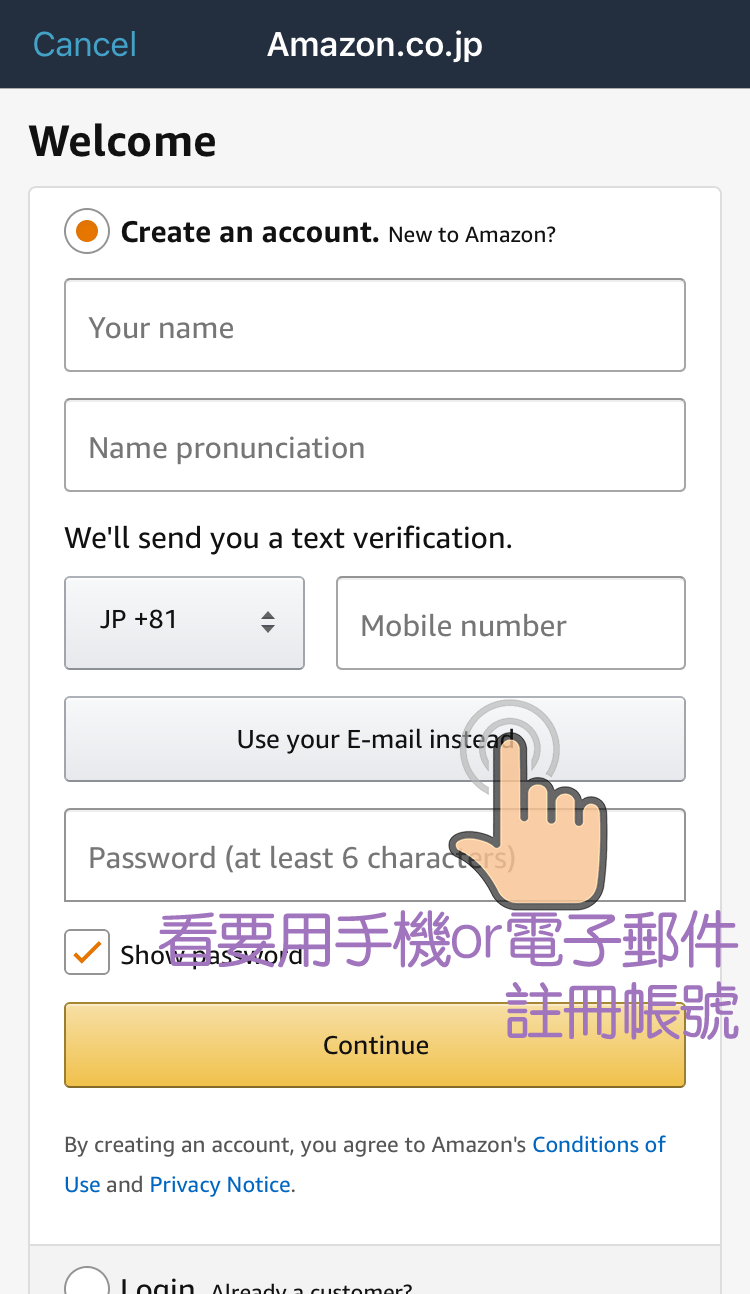The image size is (750, 1294).
Task: Tap the yellow Continue button
Action: (375, 1045)
